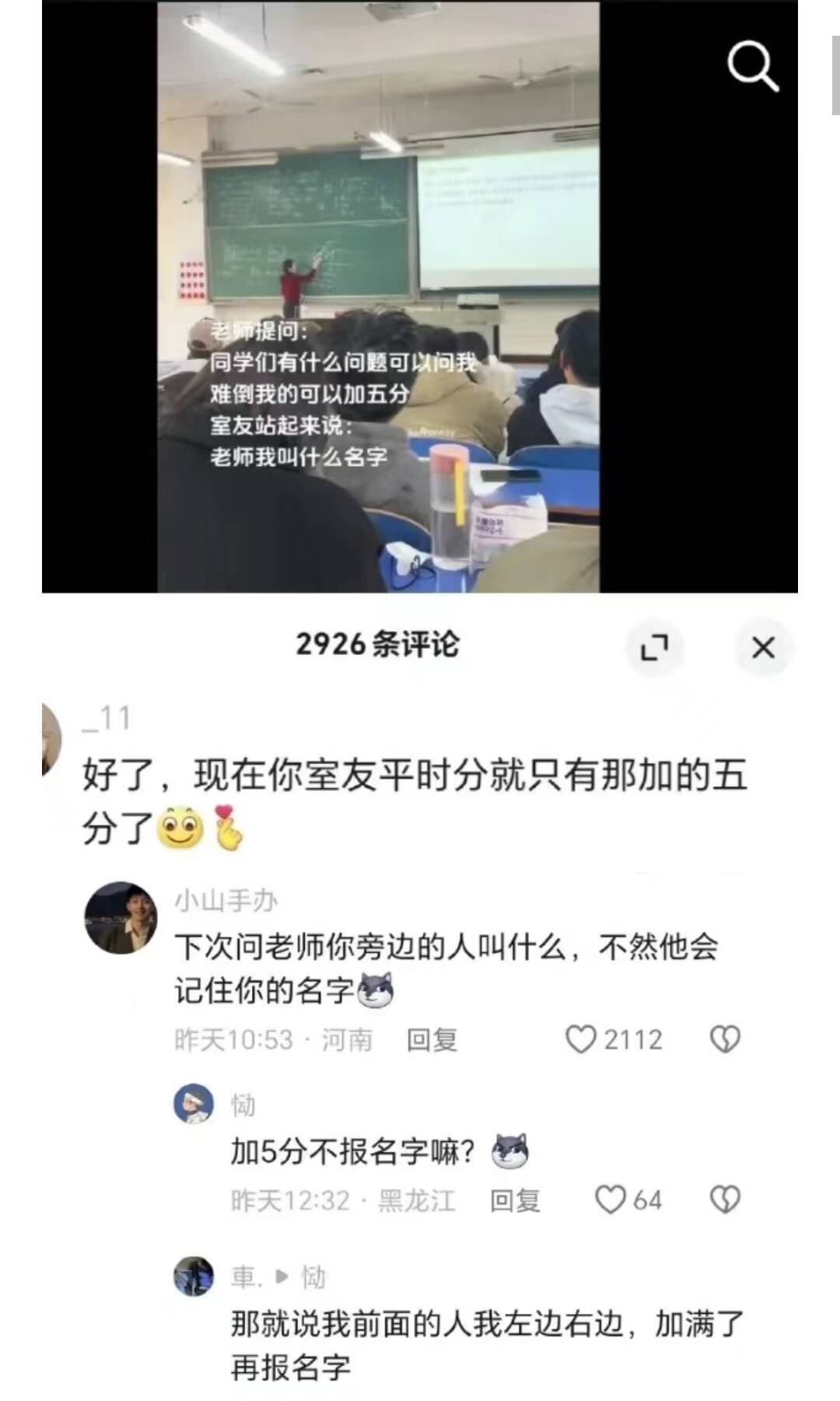The image size is (840, 1401).
Task: Close the comments panel
Action: (763, 646)
